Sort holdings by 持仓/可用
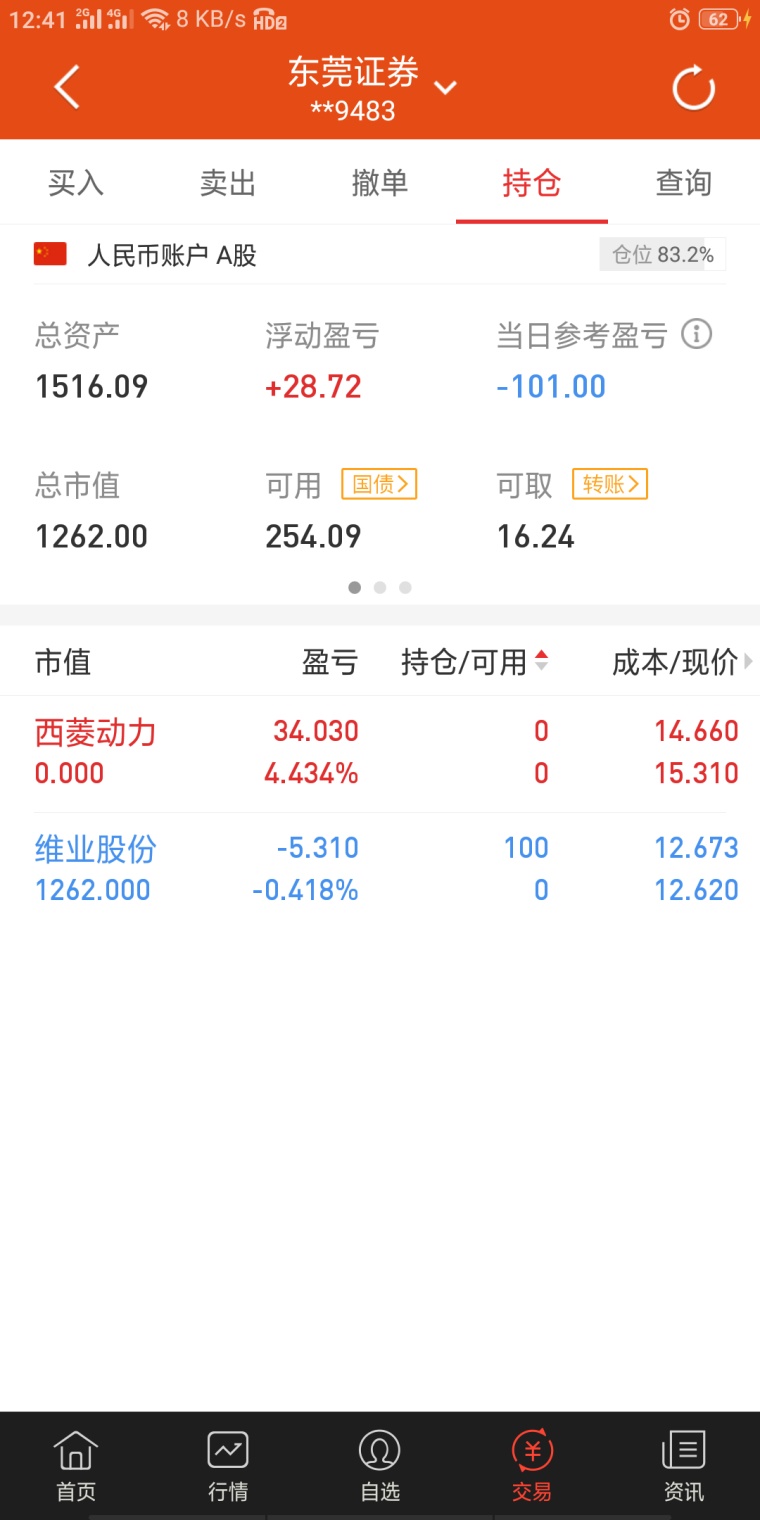This screenshot has width=760, height=1520. tap(475, 661)
